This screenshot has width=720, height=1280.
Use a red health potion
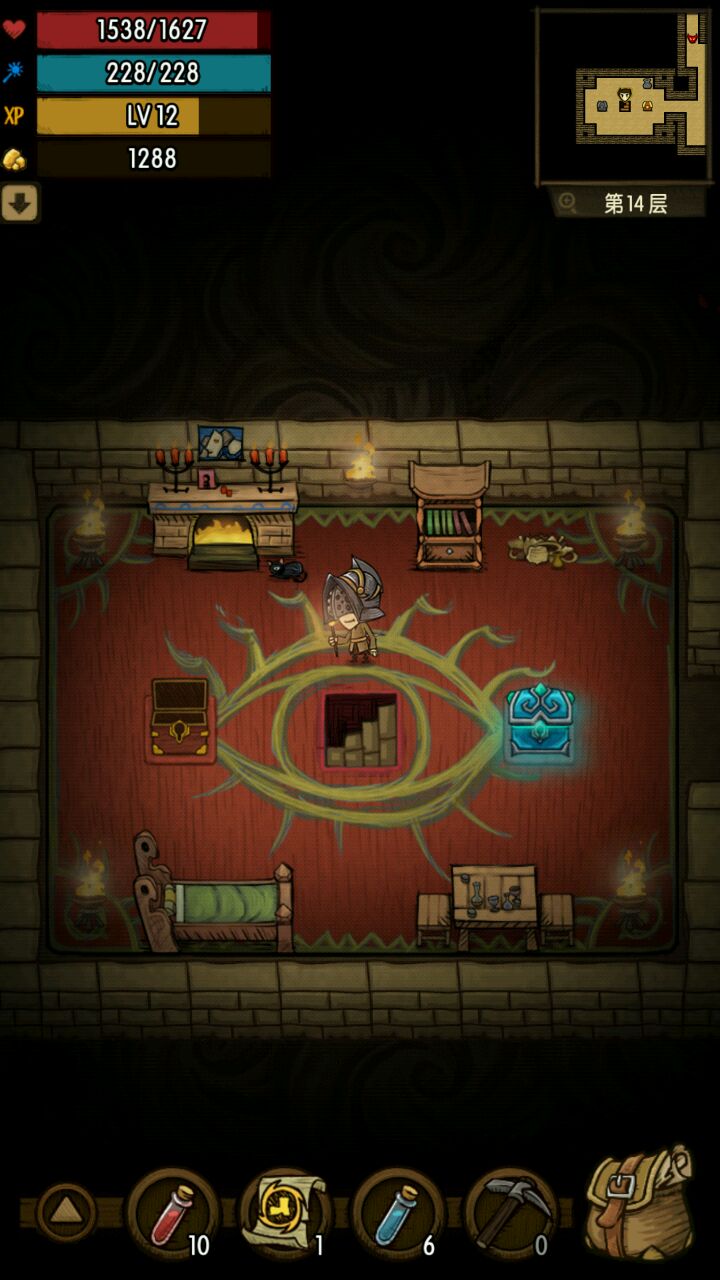pyautogui.click(x=172, y=1213)
